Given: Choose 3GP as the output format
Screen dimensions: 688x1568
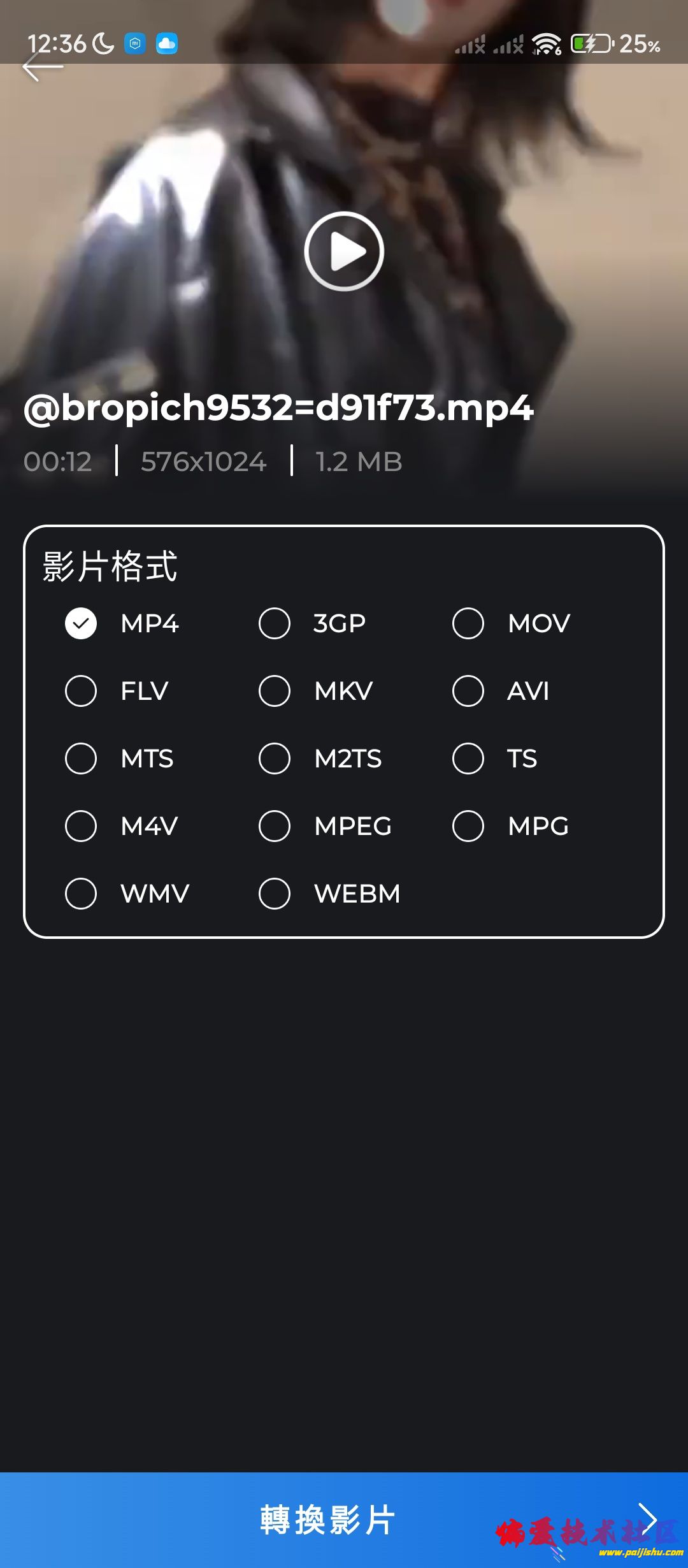Looking at the screenshot, I should pos(275,623).
